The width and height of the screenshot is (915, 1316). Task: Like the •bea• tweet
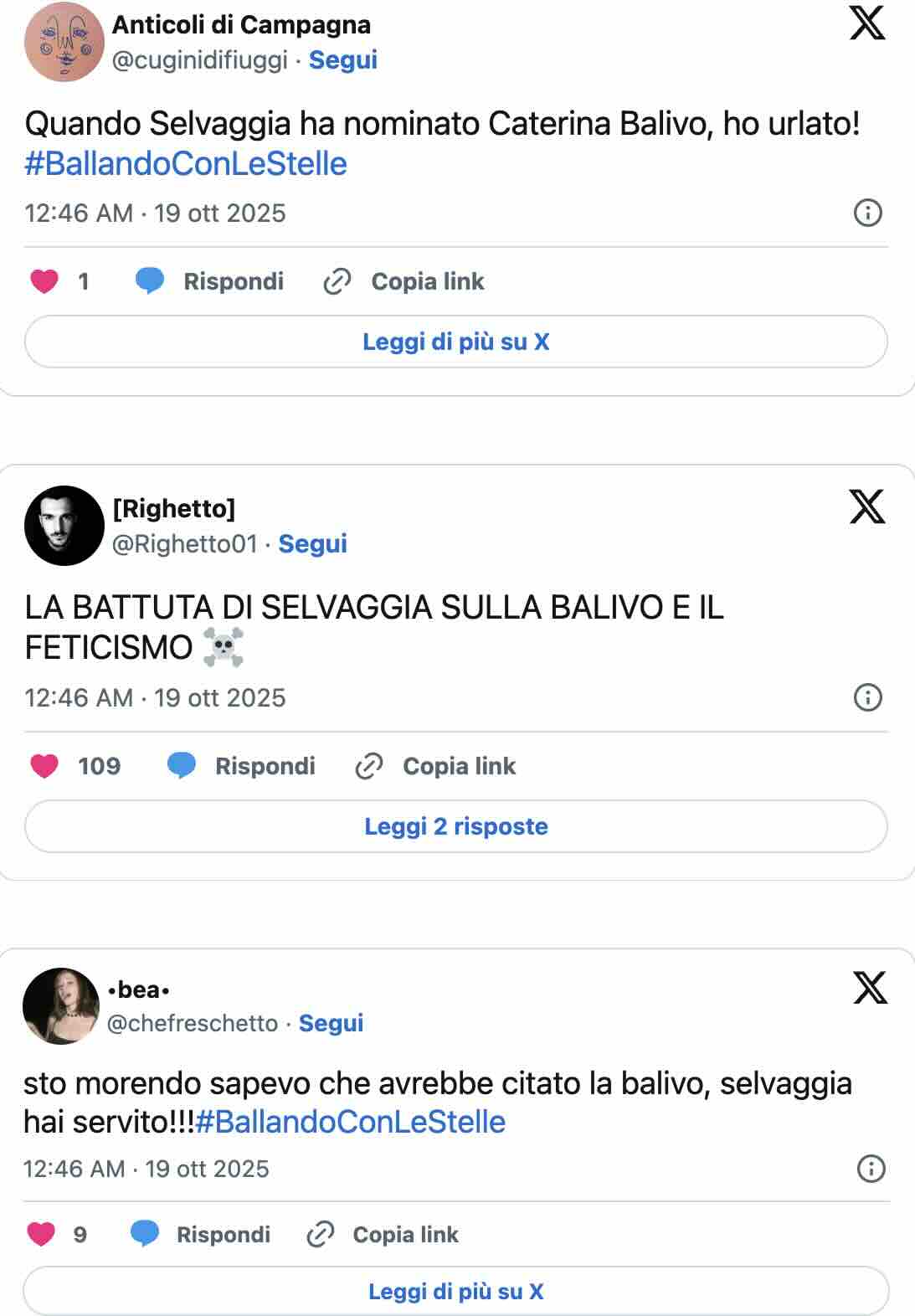pos(41,1235)
